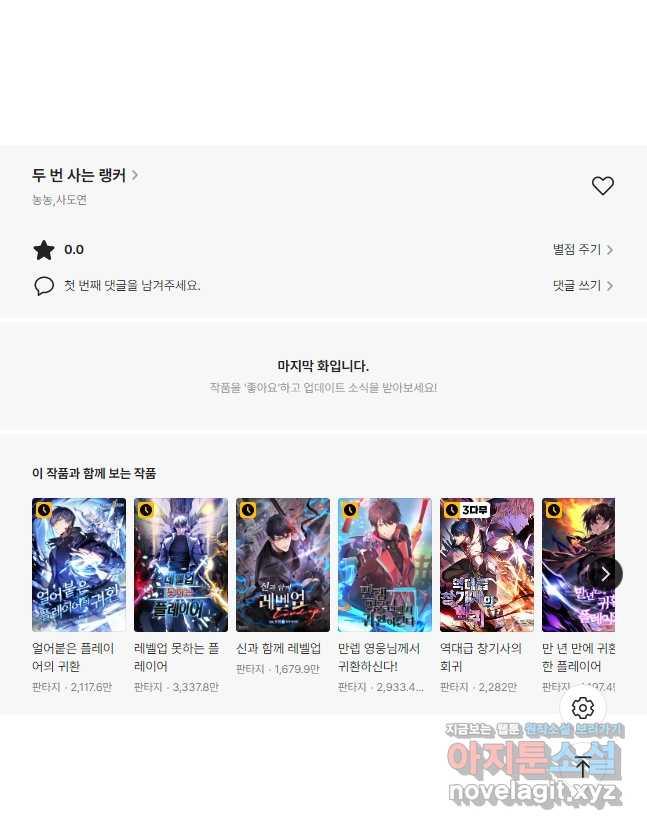Open 역대급 창기사의 회귀 recommendation
This screenshot has width=647, height=830.
click(487, 565)
